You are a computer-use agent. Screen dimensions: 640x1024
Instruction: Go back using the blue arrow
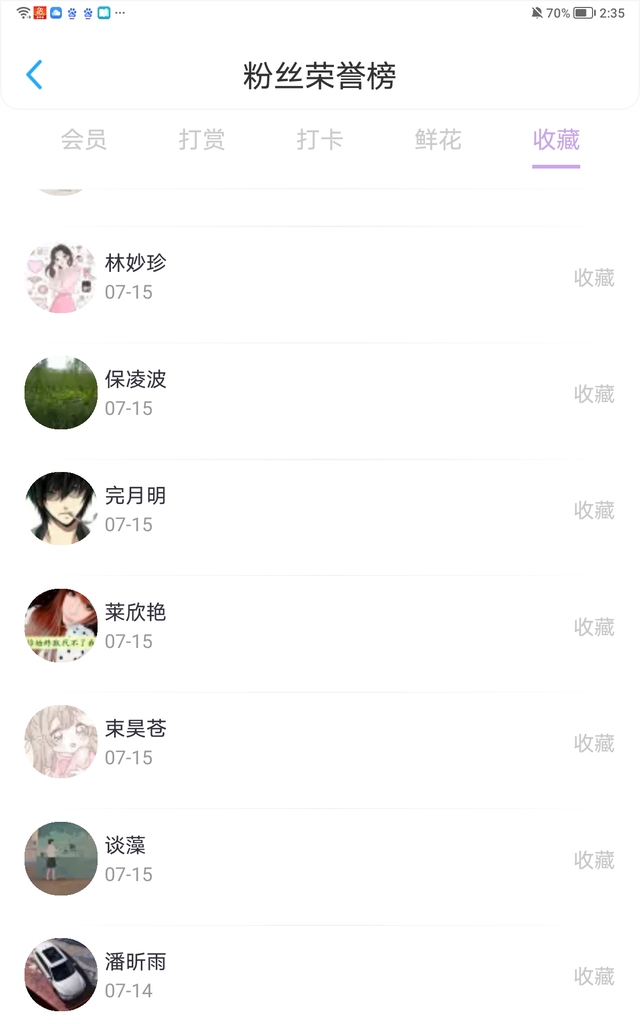tap(34, 74)
